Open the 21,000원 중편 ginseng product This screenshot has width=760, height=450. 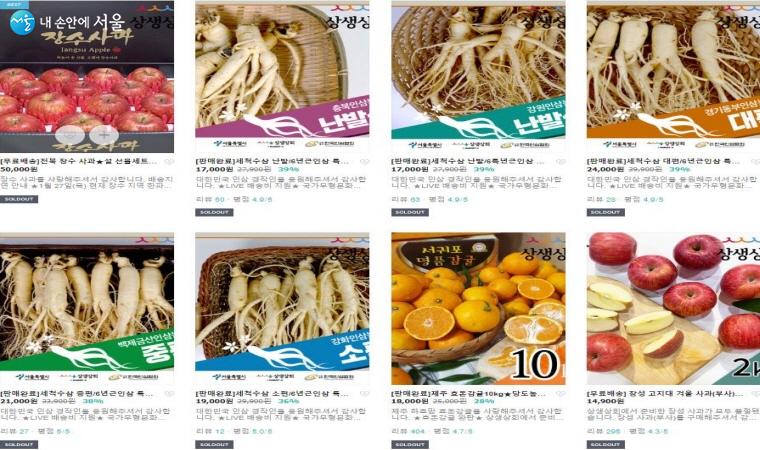[x=87, y=308]
